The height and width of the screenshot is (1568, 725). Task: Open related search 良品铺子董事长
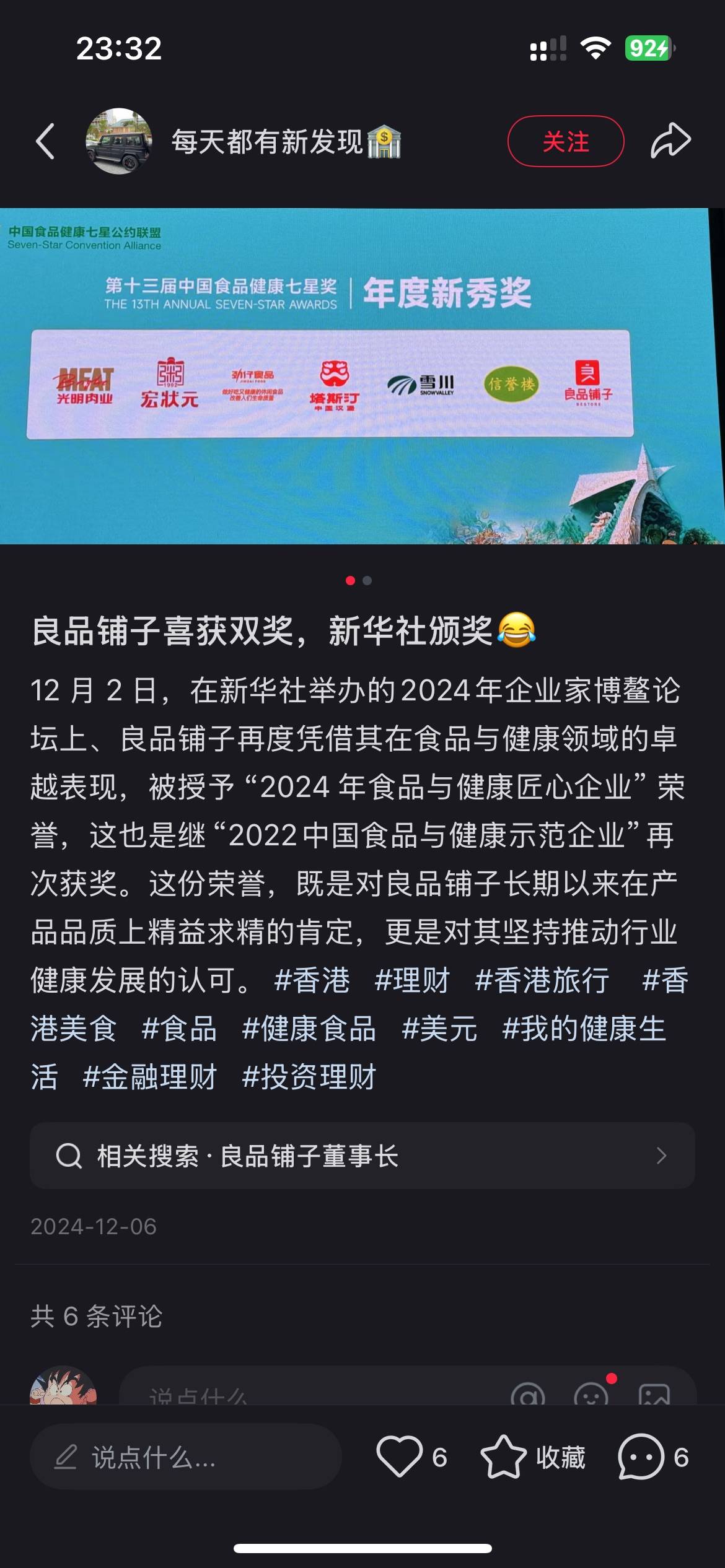362,1156
